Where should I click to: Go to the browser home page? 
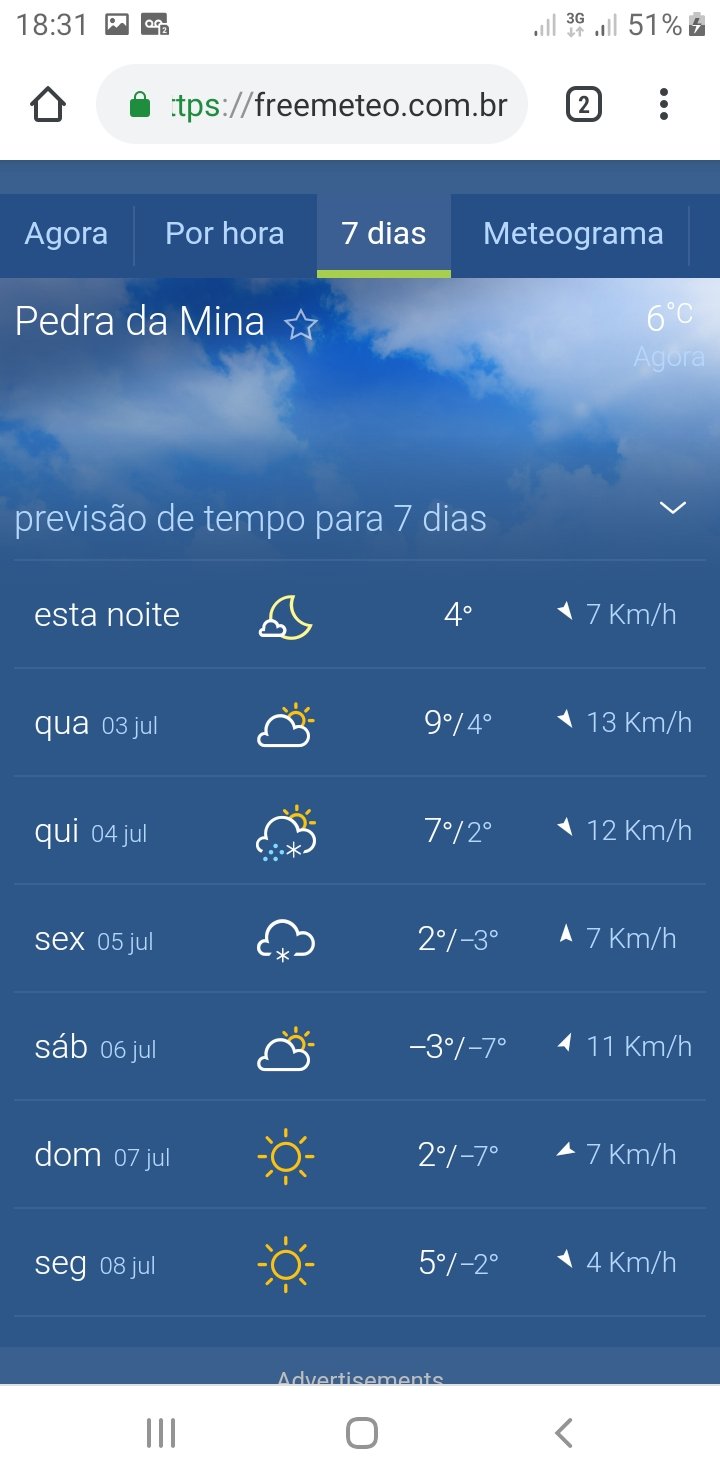click(x=49, y=104)
